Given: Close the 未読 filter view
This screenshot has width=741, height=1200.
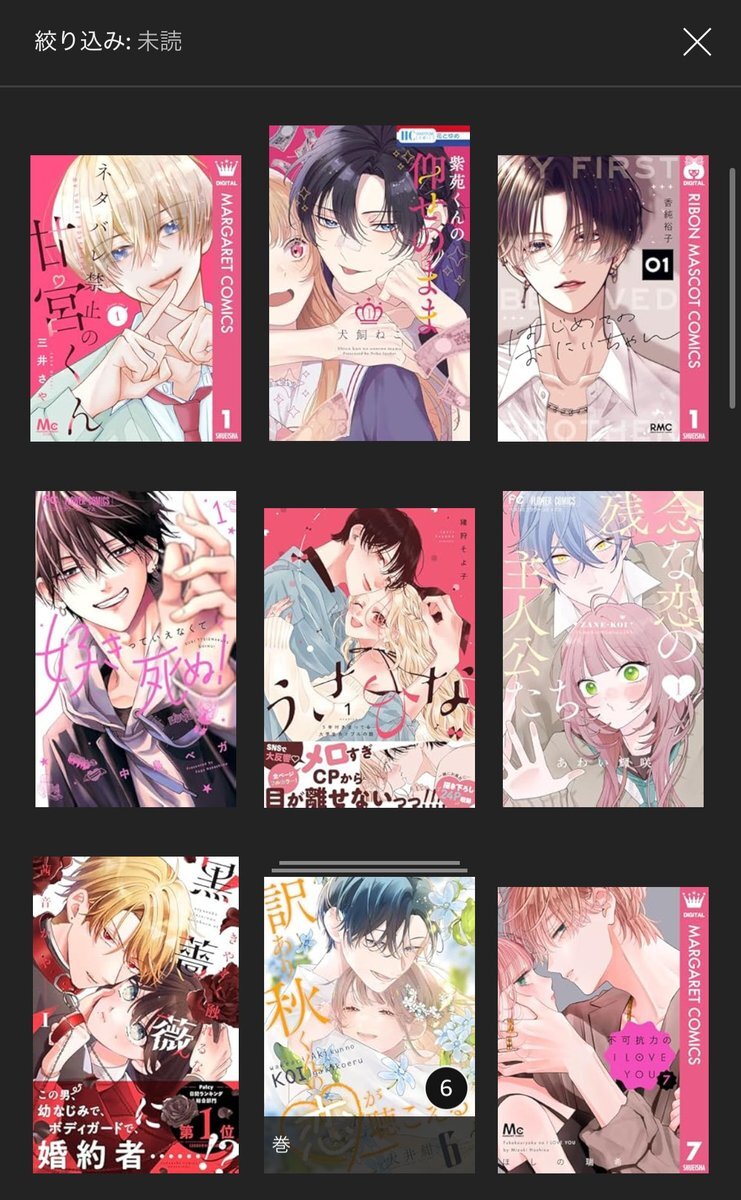Looking at the screenshot, I should pos(696,42).
